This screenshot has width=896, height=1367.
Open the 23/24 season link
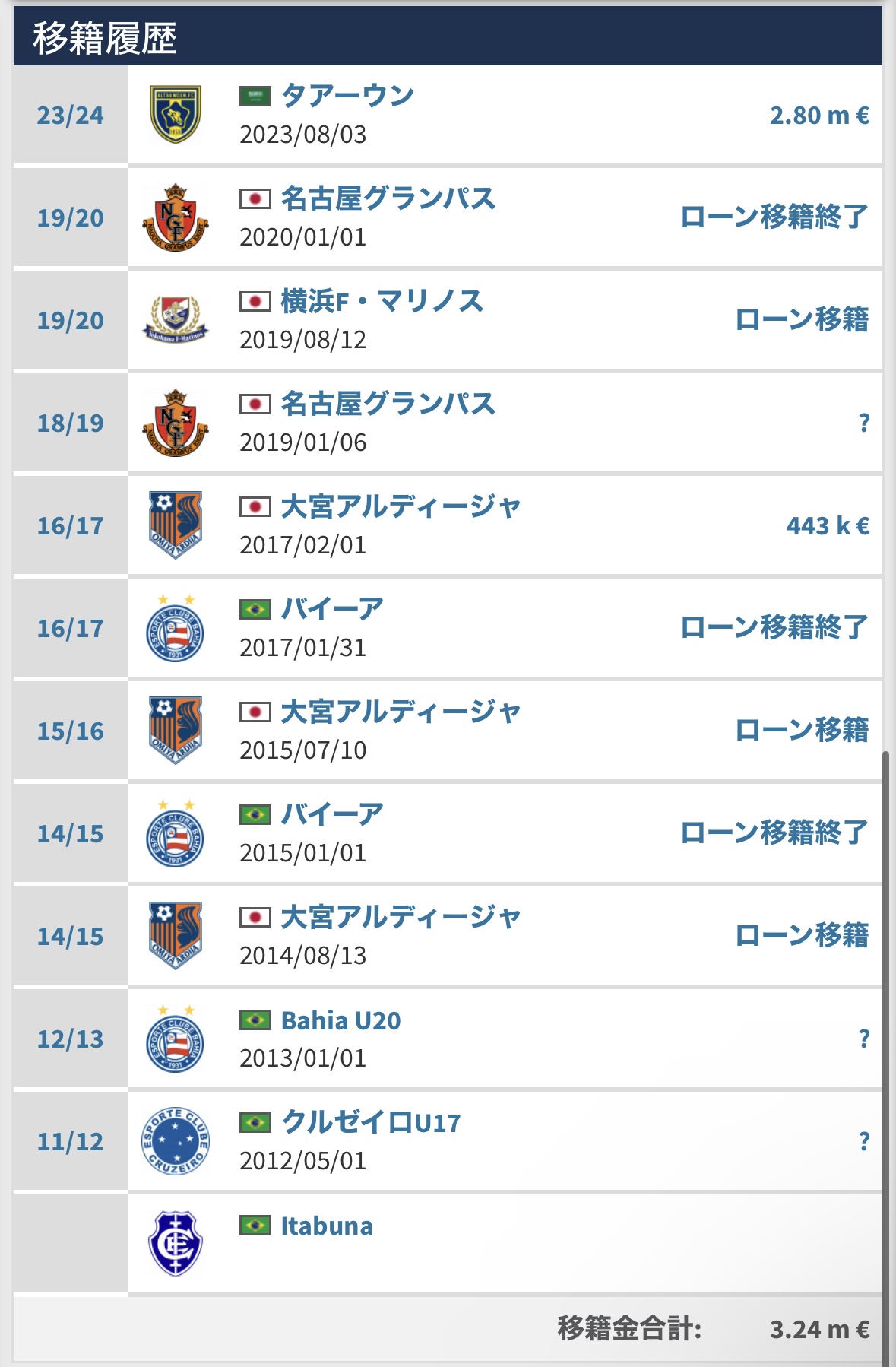pos(70,116)
